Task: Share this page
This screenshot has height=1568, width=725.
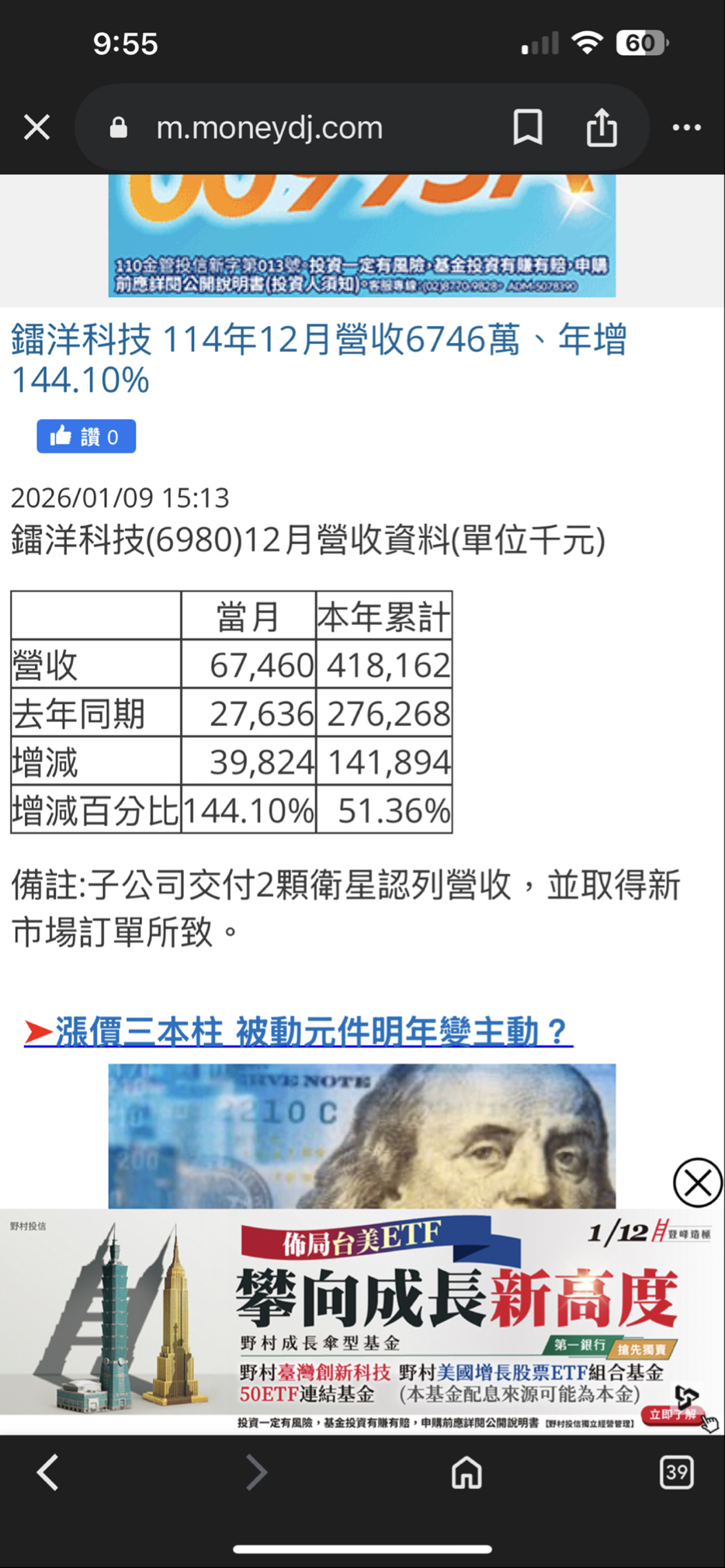Action: pyautogui.click(x=602, y=127)
